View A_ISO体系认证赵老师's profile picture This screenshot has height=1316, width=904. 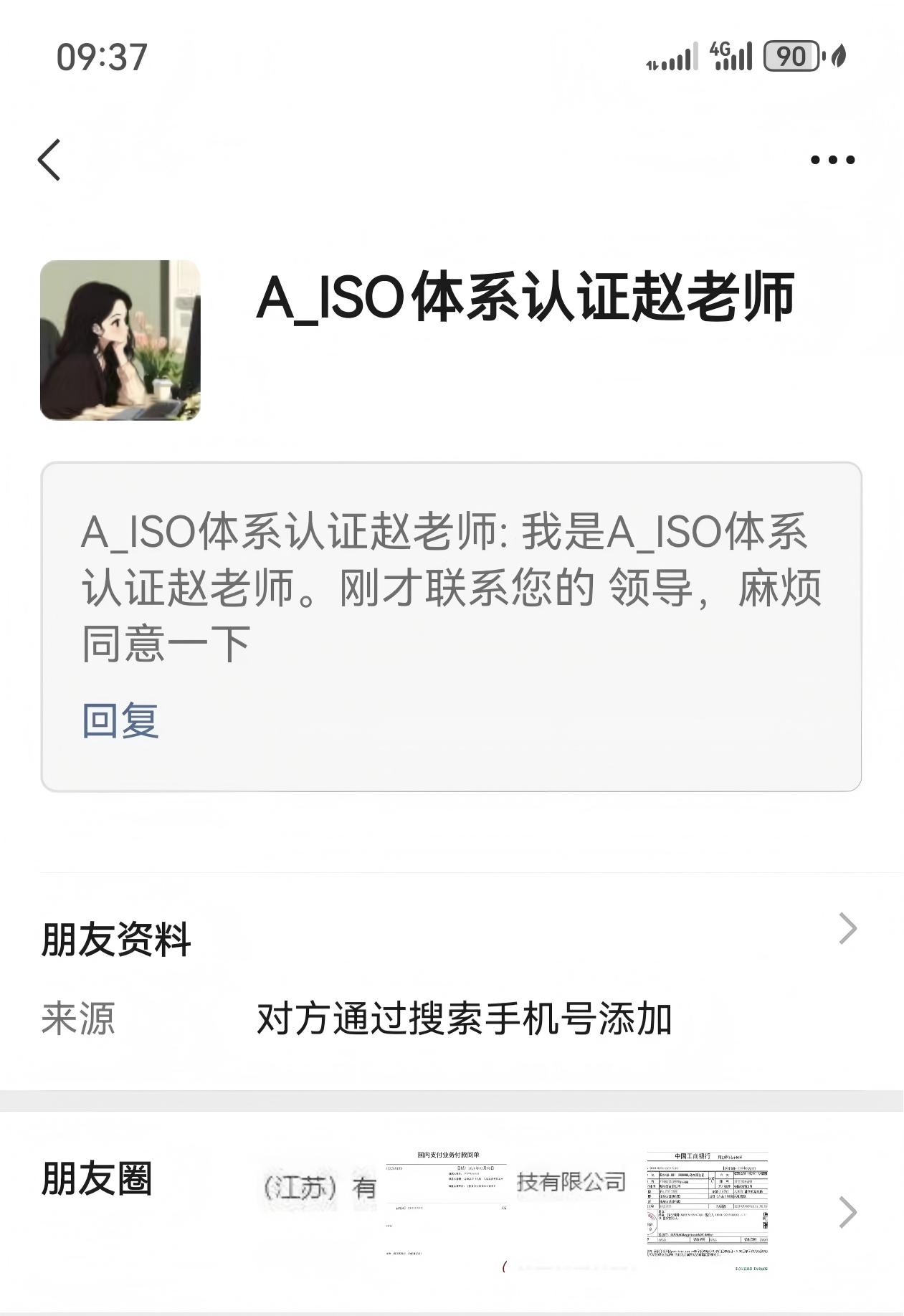[x=120, y=340]
